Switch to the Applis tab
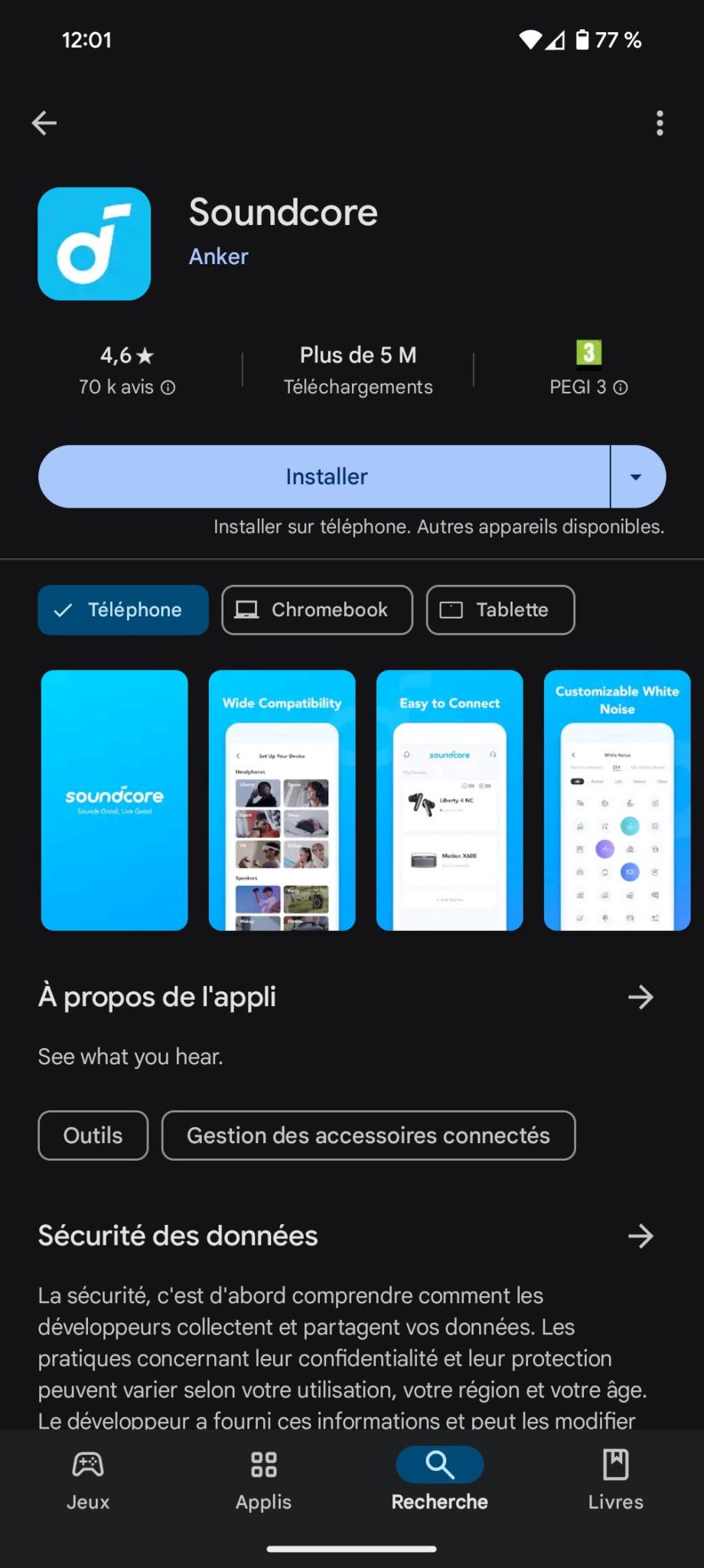This screenshot has width=704, height=1568. (x=264, y=1479)
